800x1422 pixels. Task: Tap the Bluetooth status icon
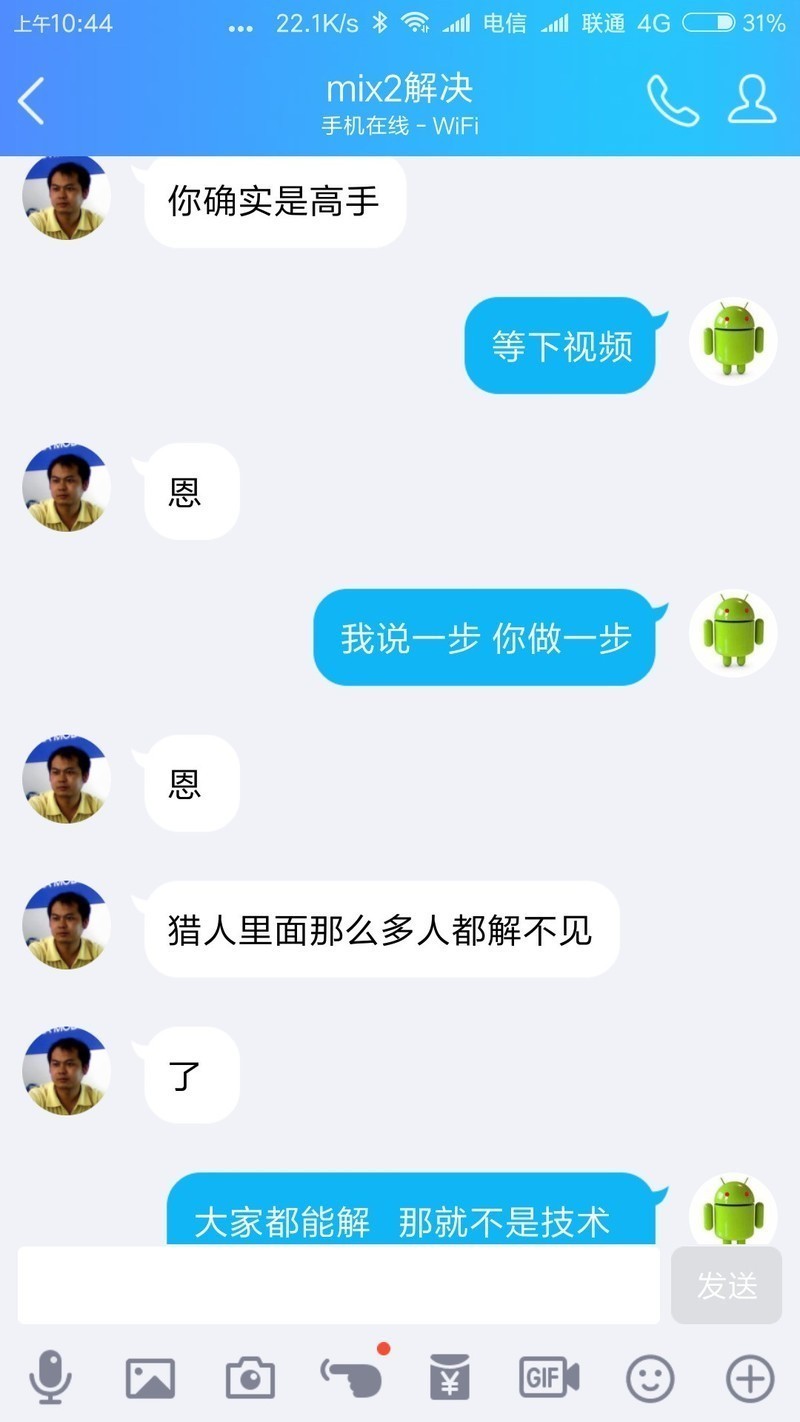[x=379, y=22]
